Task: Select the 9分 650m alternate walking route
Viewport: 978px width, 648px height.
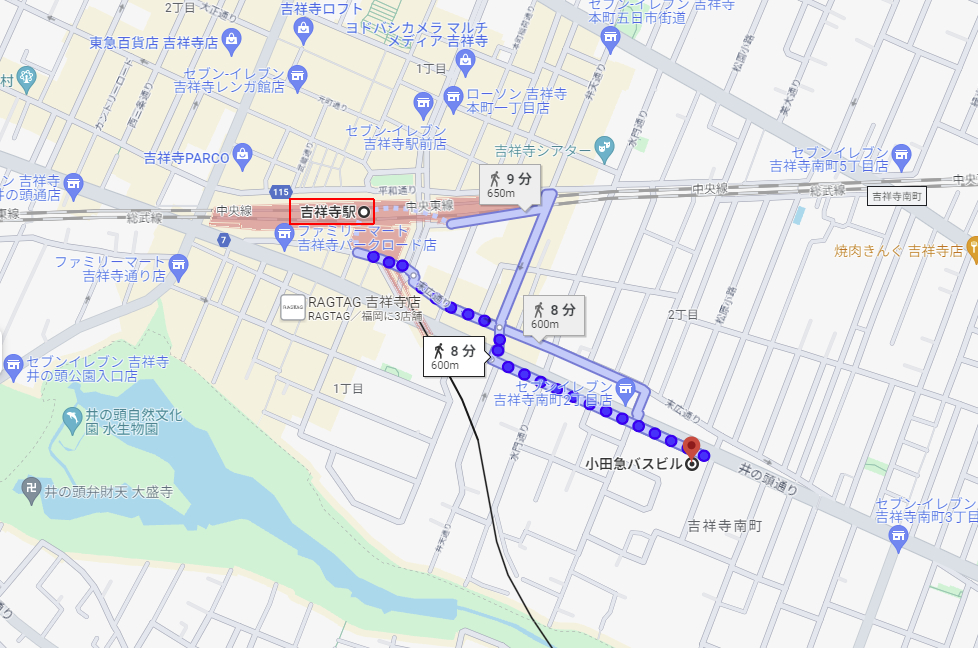Action: click(510, 185)
